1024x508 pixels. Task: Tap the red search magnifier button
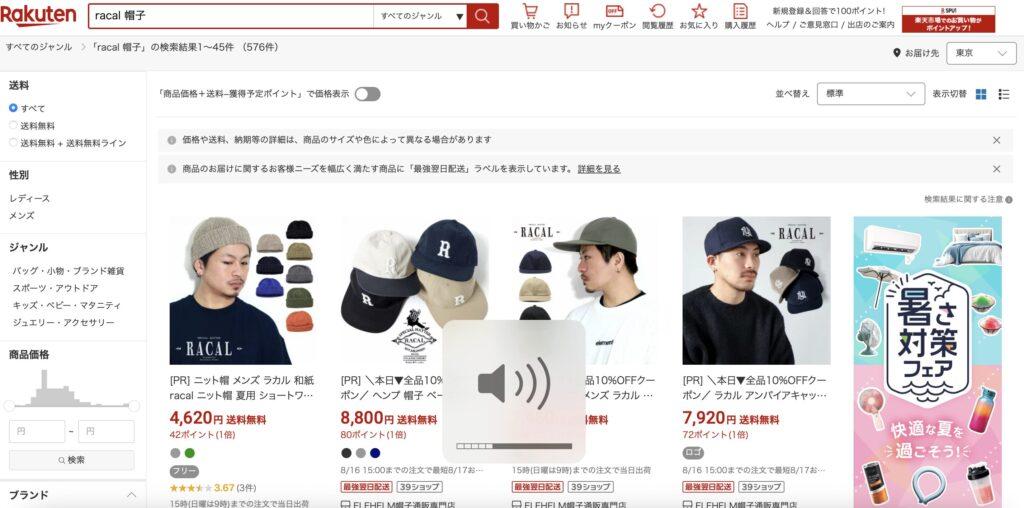point(482,16)
